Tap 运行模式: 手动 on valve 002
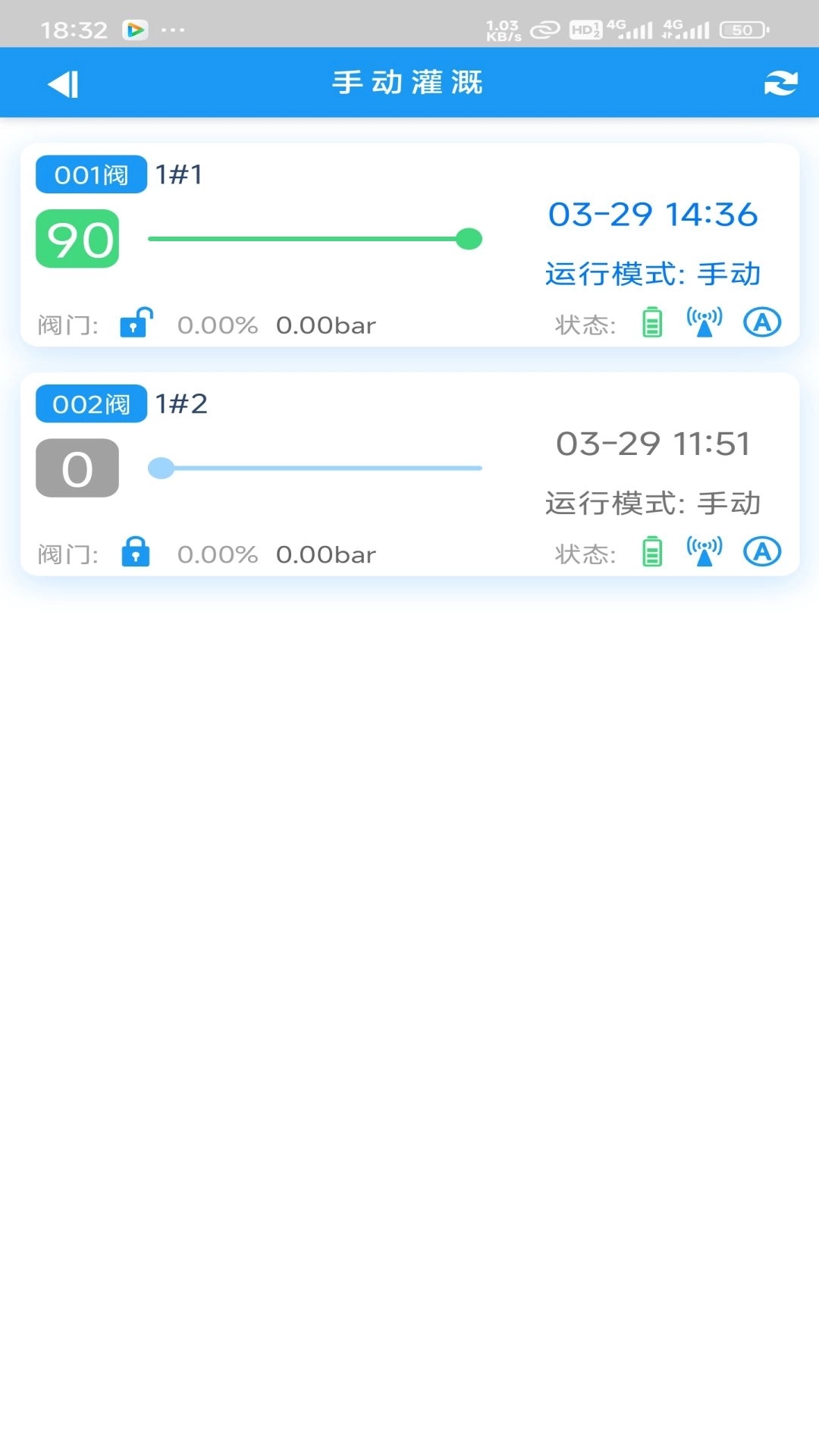This screenshot has width=819, height=1456. pos(654,503)
